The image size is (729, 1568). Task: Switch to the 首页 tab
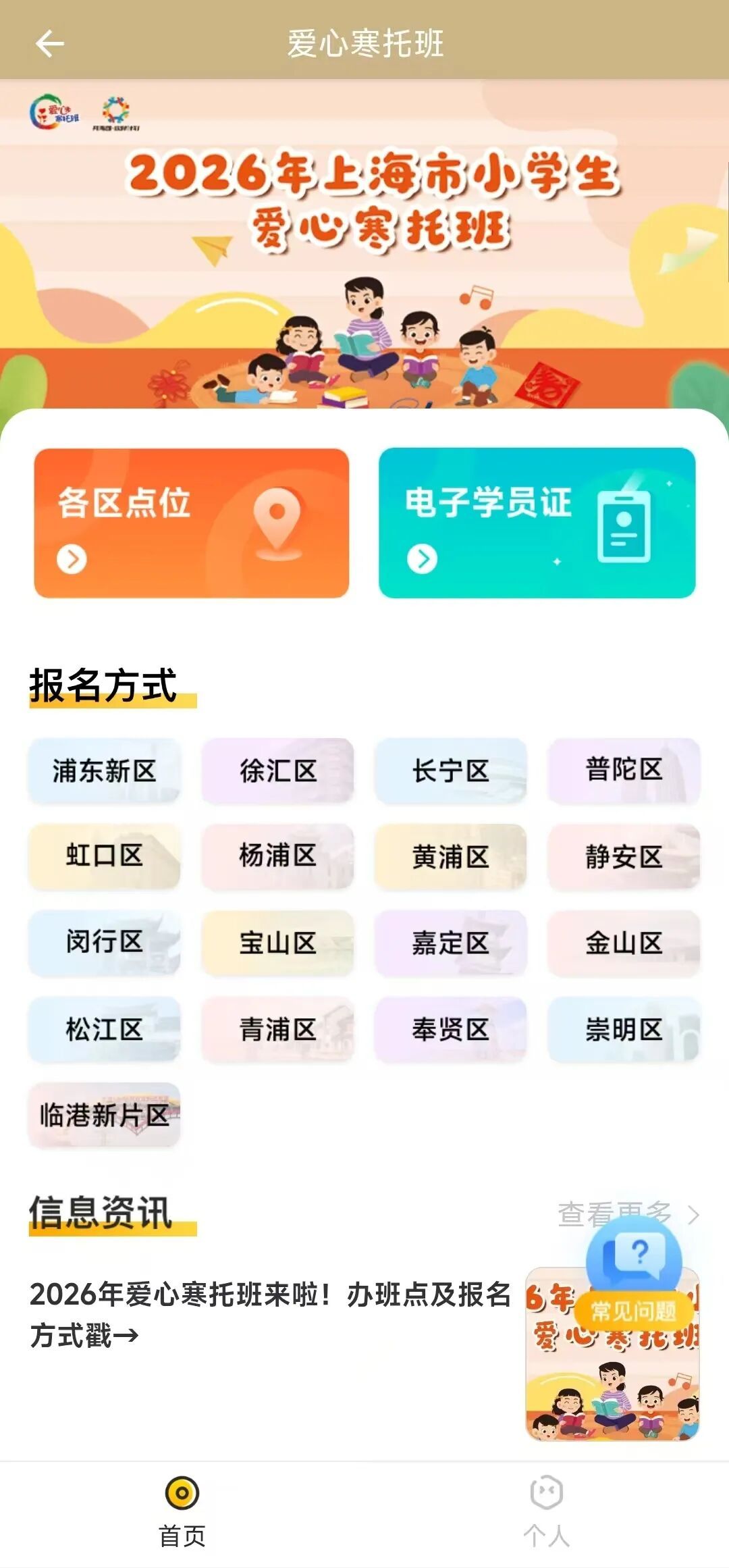coord(182,1511)
